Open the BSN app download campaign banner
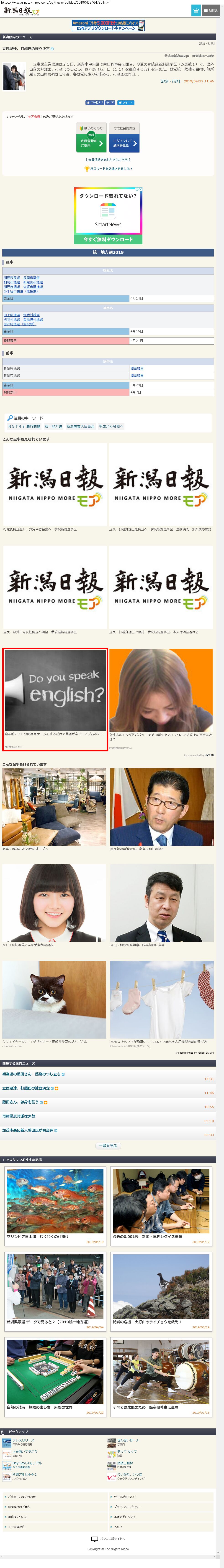 (x=108, y=25)
